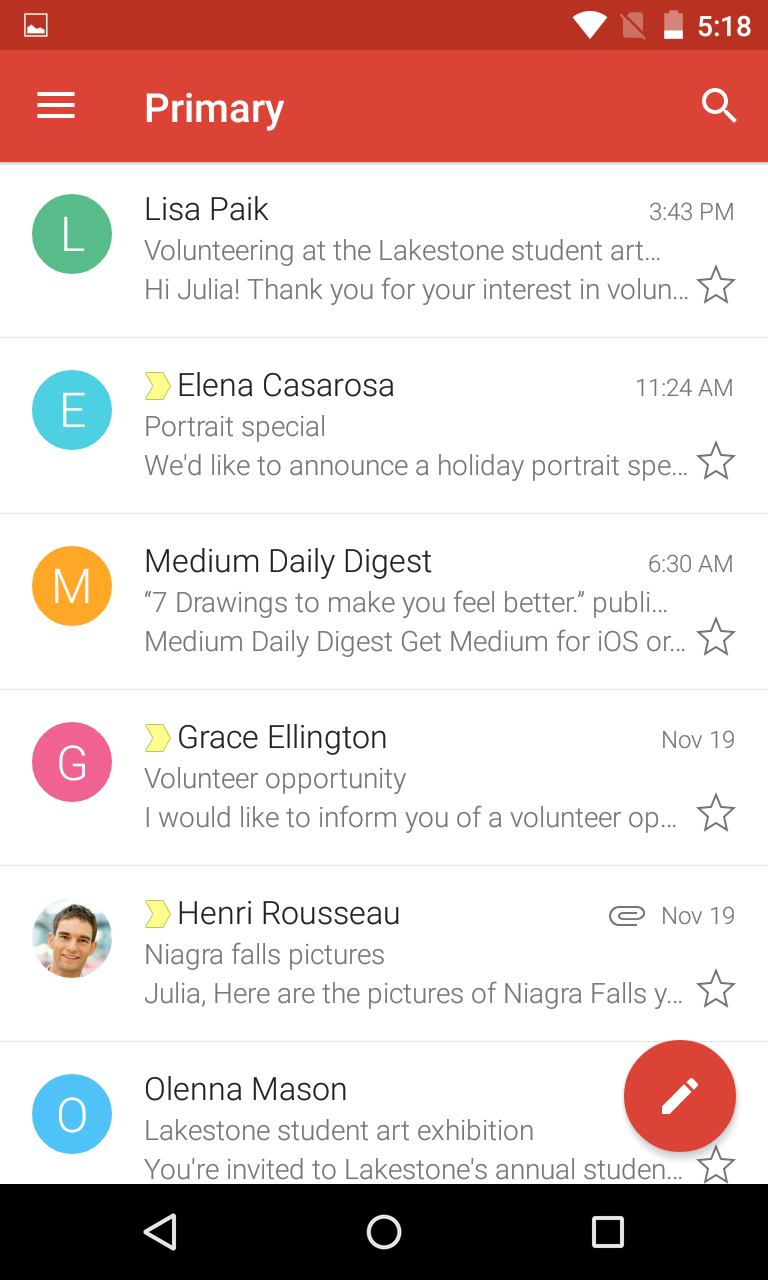
Task: Star Grace Ellington's volunteer email
Action: point(716,813)
